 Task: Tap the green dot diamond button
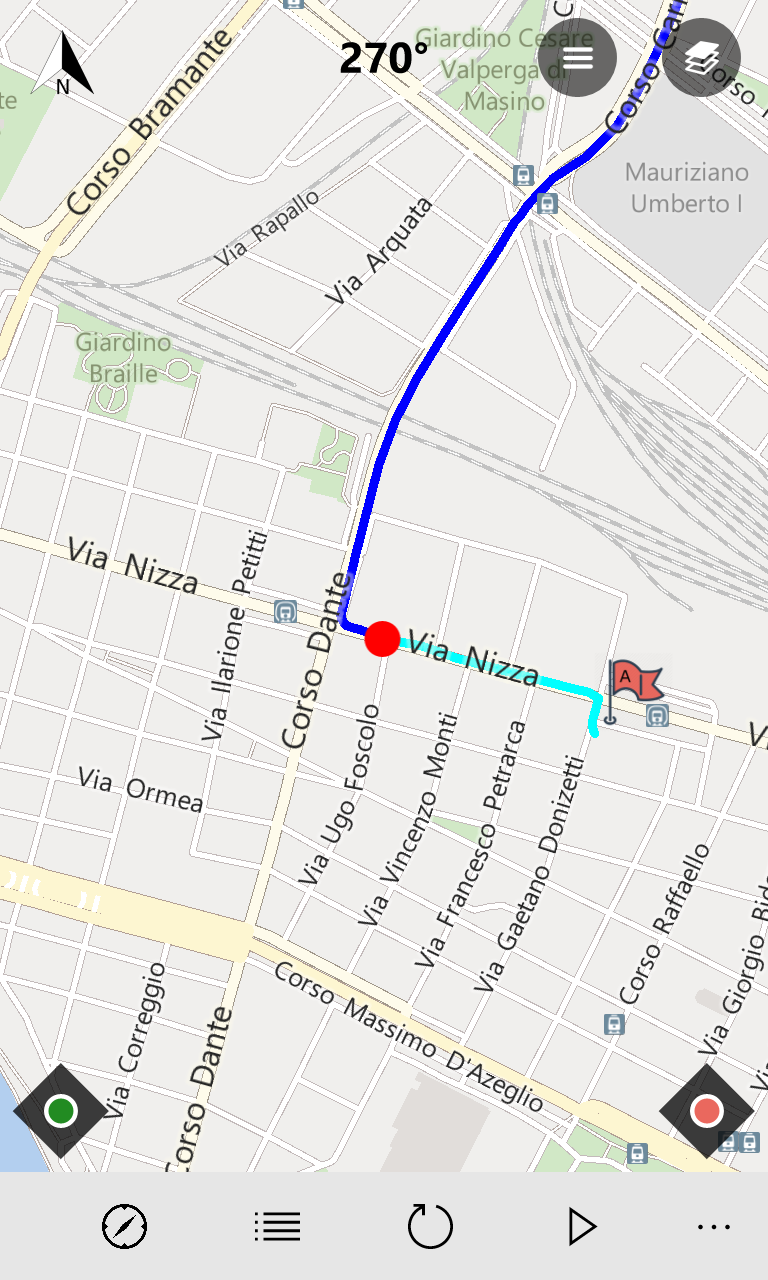(x=60, y=1110)
